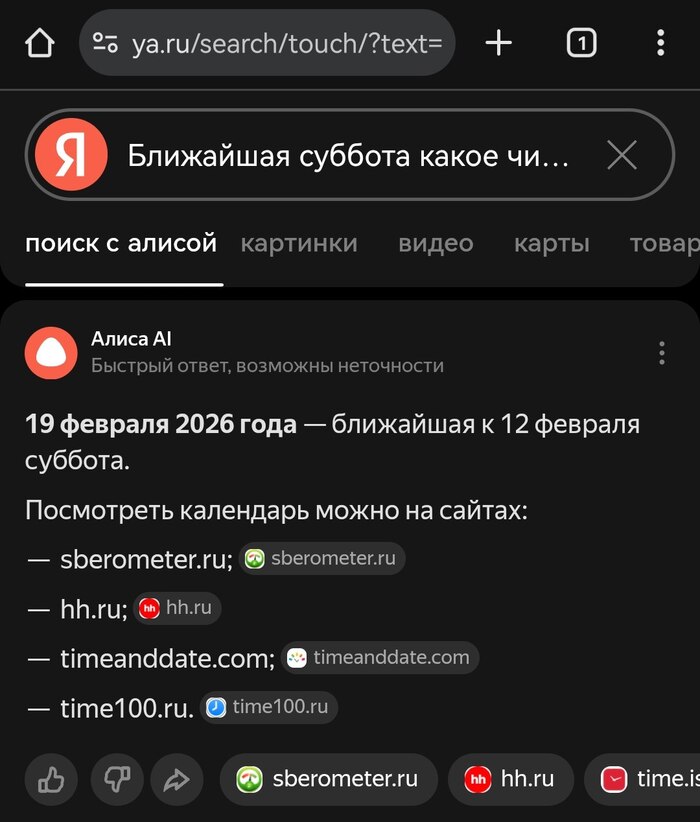Share the Алиса AI answer
Viewport: 700px width, 822px height.
coord(176,780)
